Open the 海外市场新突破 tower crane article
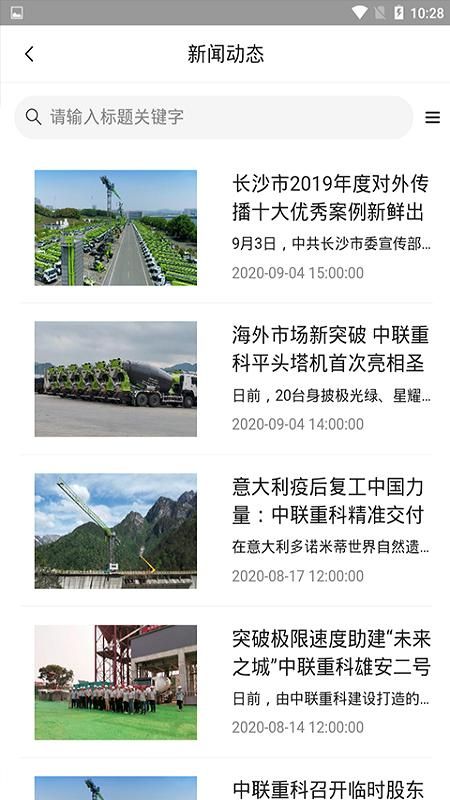Viewport: 450px width, 800px height. [225, 379]
